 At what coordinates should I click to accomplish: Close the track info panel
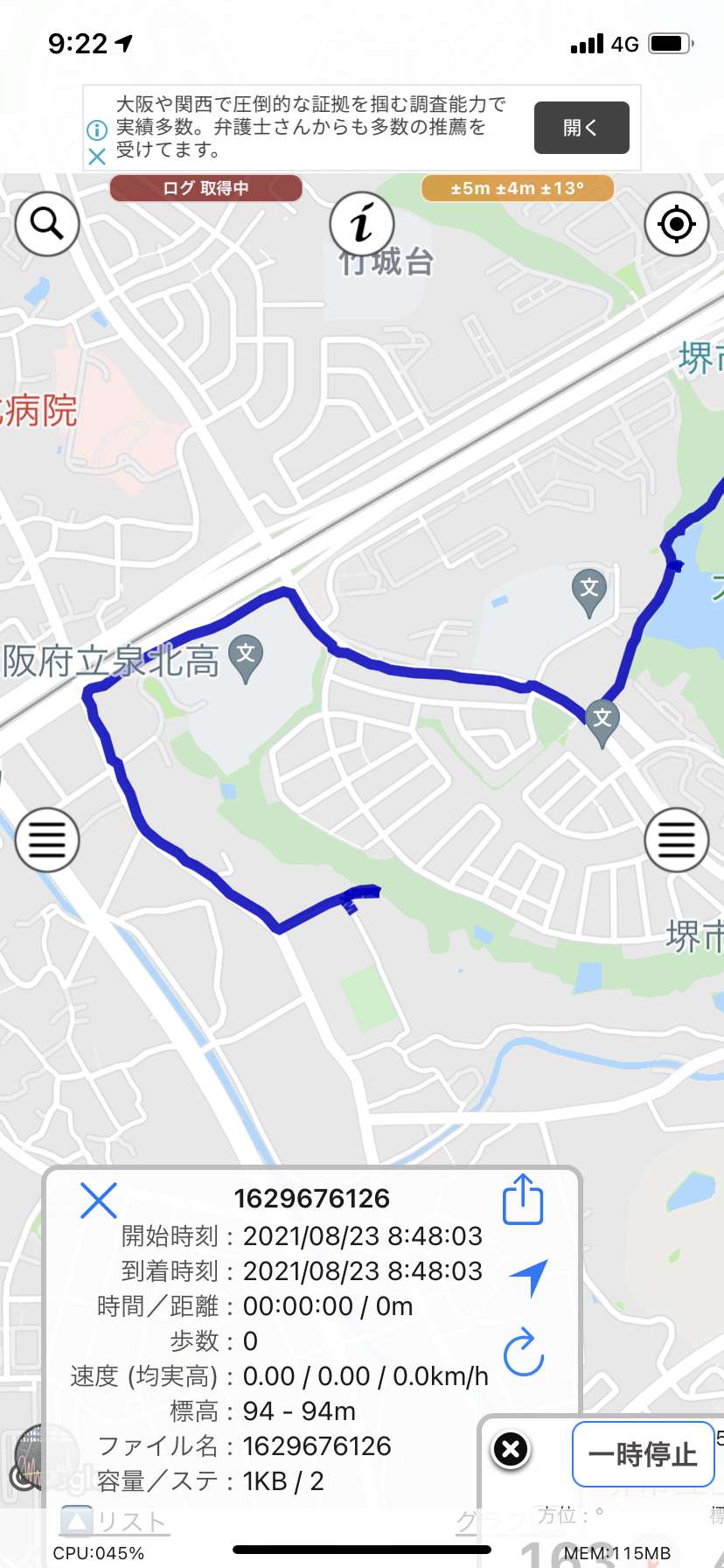click(x=99, y=1200)
